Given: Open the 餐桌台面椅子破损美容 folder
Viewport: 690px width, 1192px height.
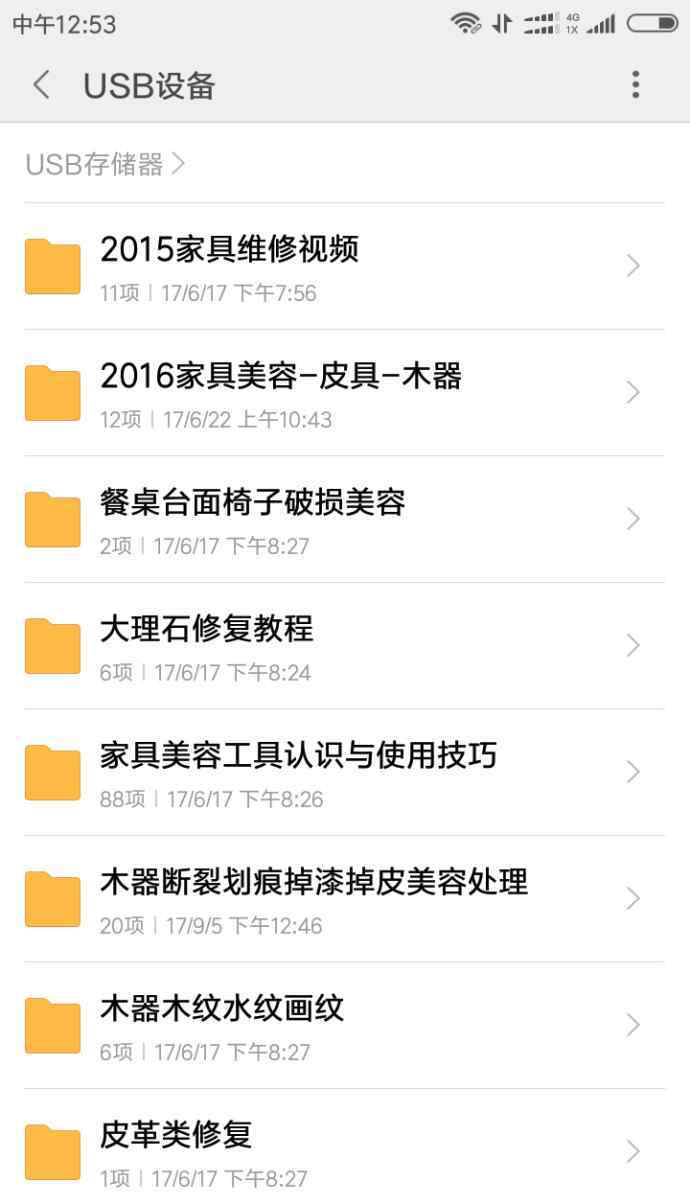Looking at the screenshot, I should click(345, 520).
